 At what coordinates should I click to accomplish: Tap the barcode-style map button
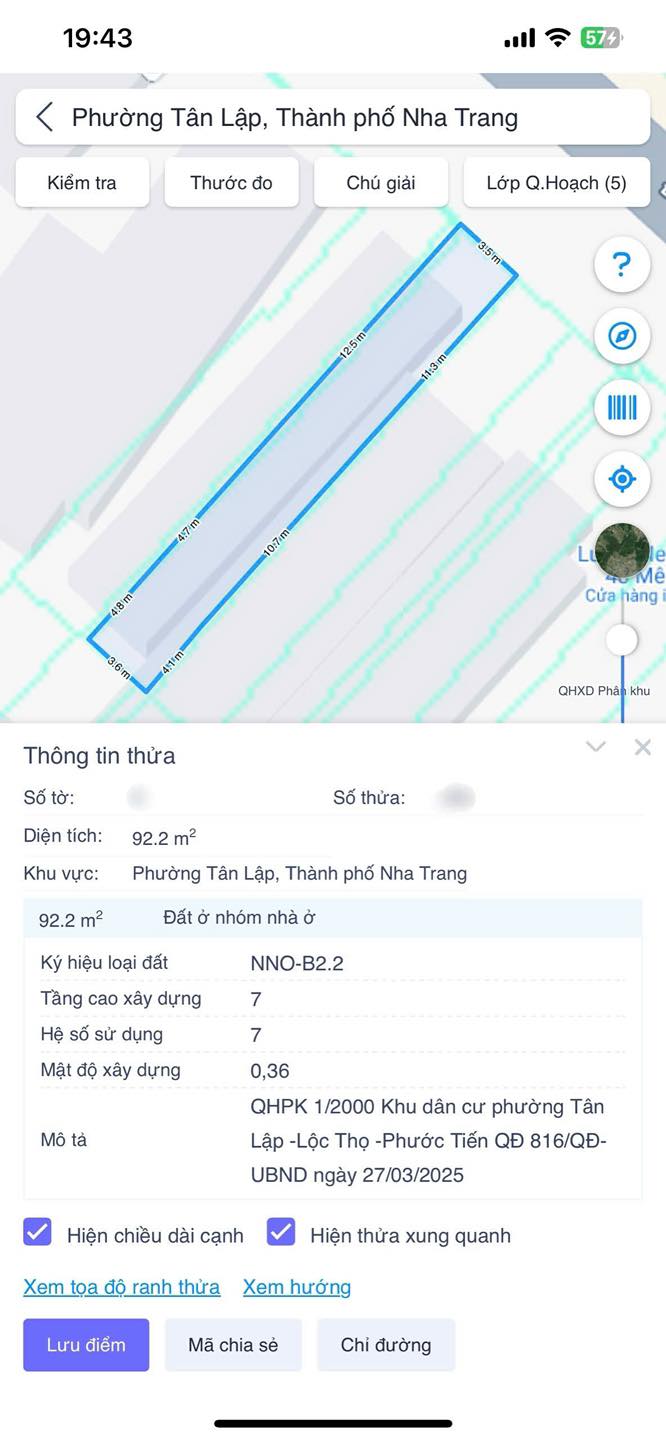(x=622, y=407)
